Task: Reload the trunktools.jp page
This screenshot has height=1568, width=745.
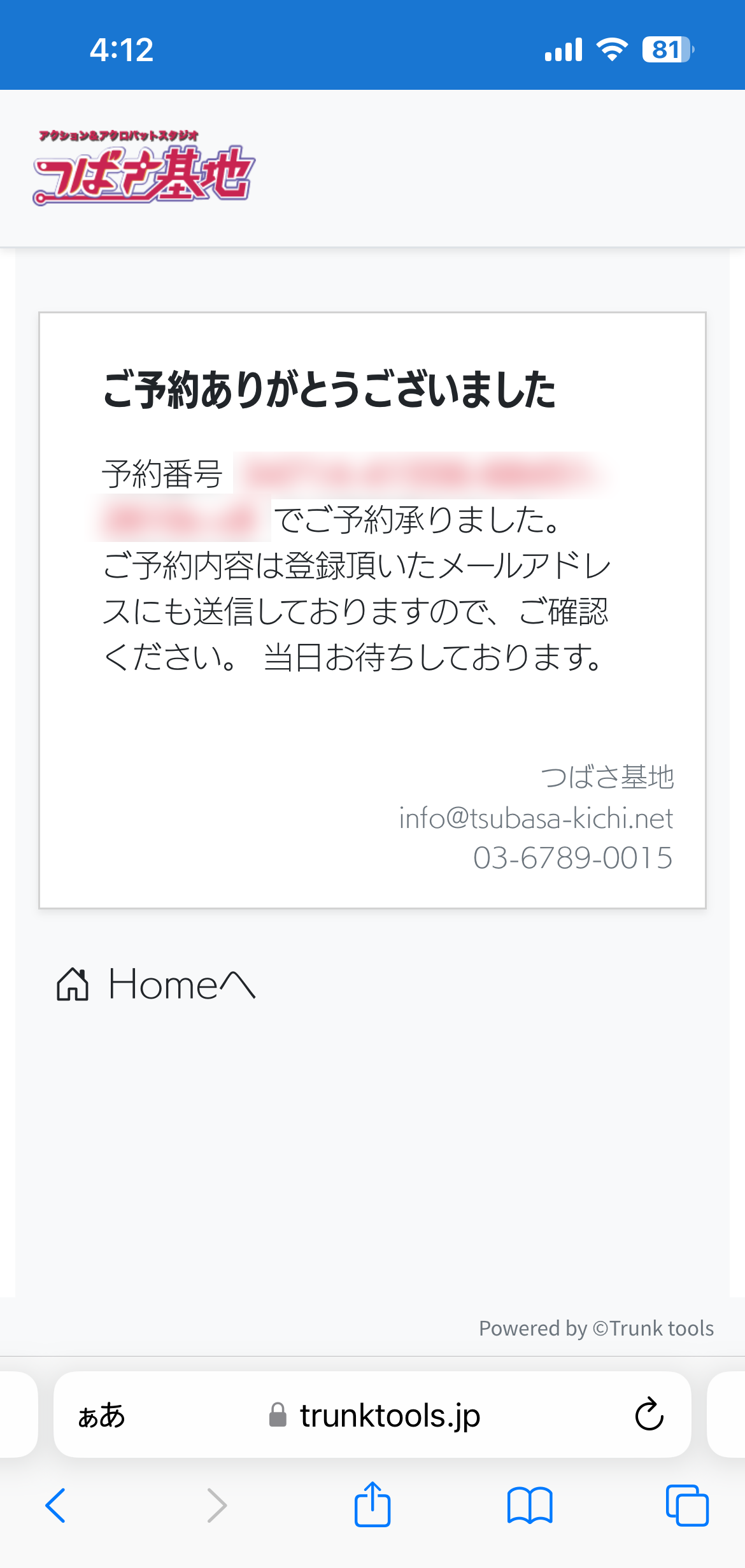Action: click(x=649, y=1415)
